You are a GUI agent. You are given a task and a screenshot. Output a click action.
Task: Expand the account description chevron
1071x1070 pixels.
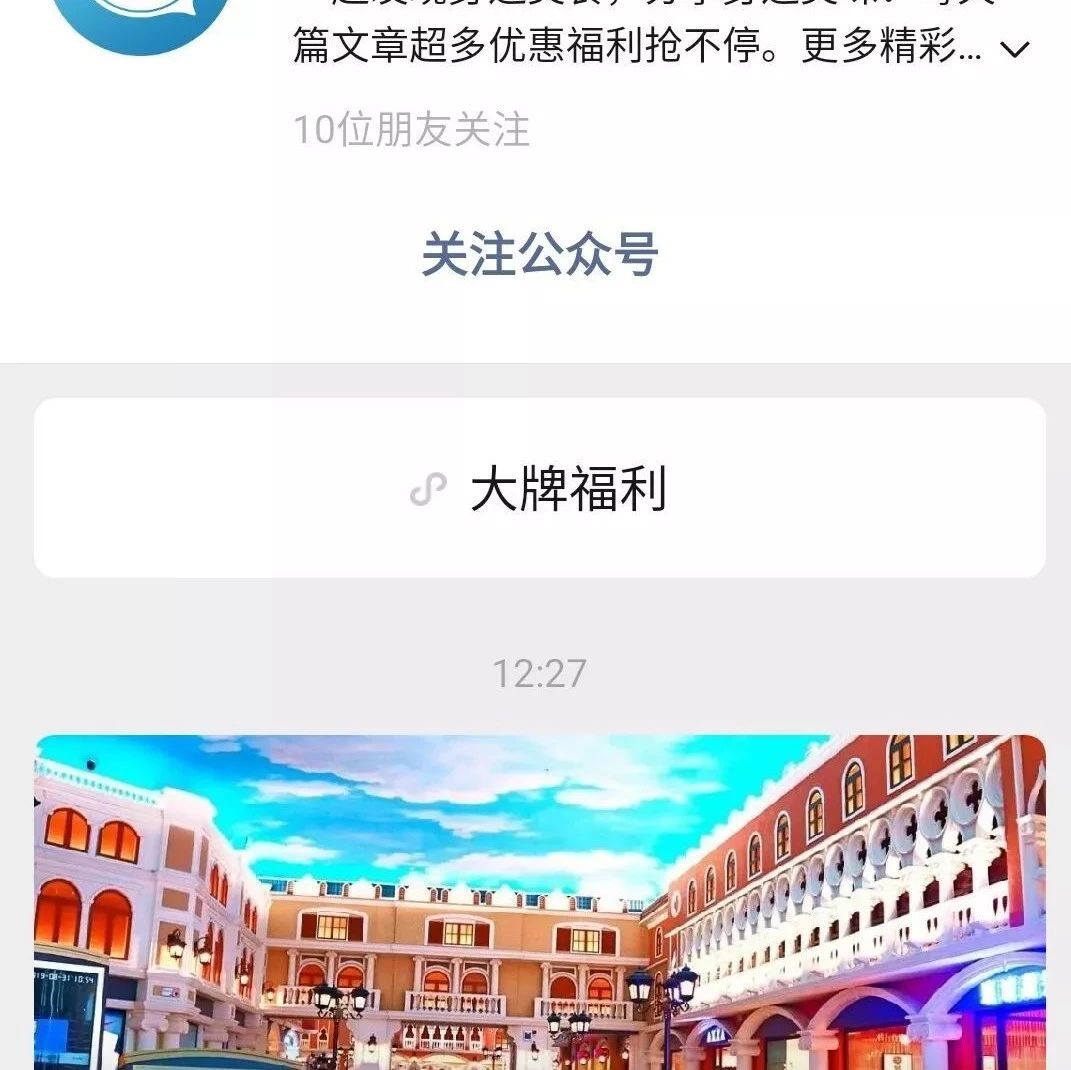(x=1015, y=50)
